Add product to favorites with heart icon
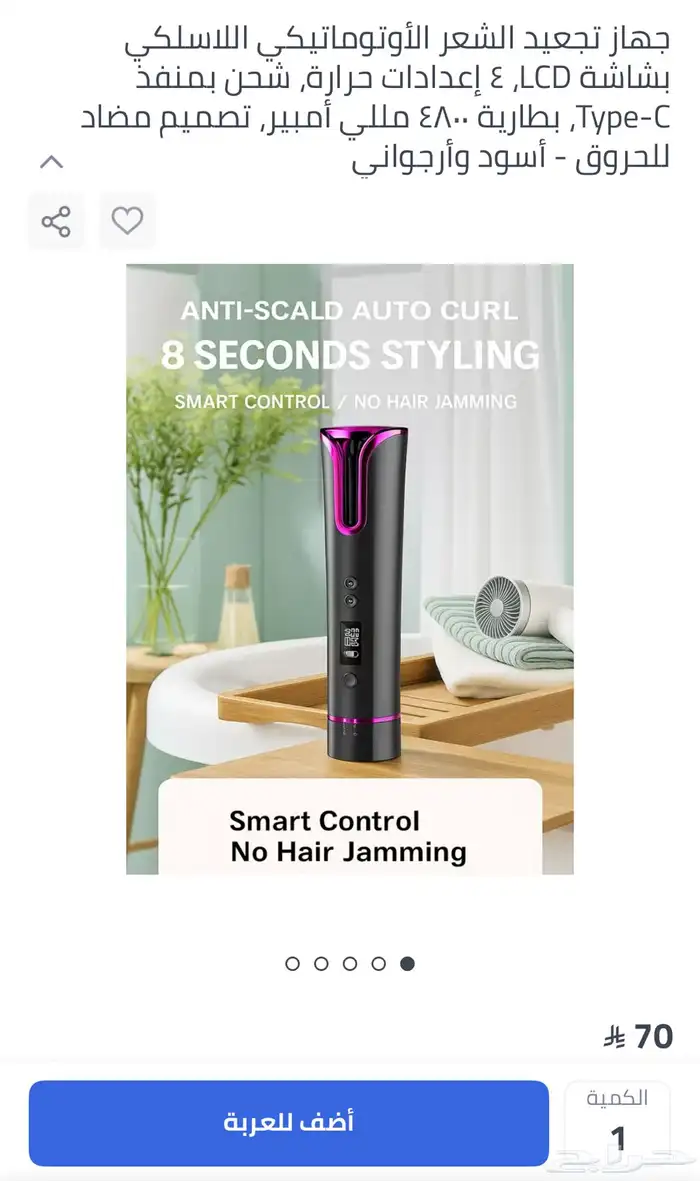Viewport: 700px width, 1181px height. click(127, 221)
